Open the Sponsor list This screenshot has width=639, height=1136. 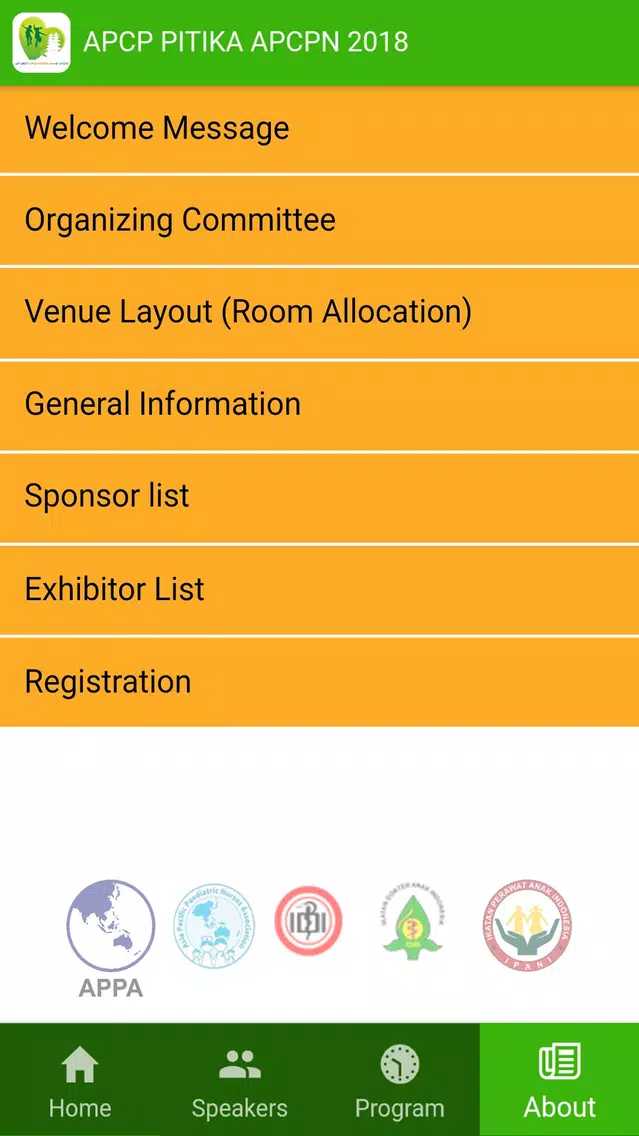pos(320,497)
